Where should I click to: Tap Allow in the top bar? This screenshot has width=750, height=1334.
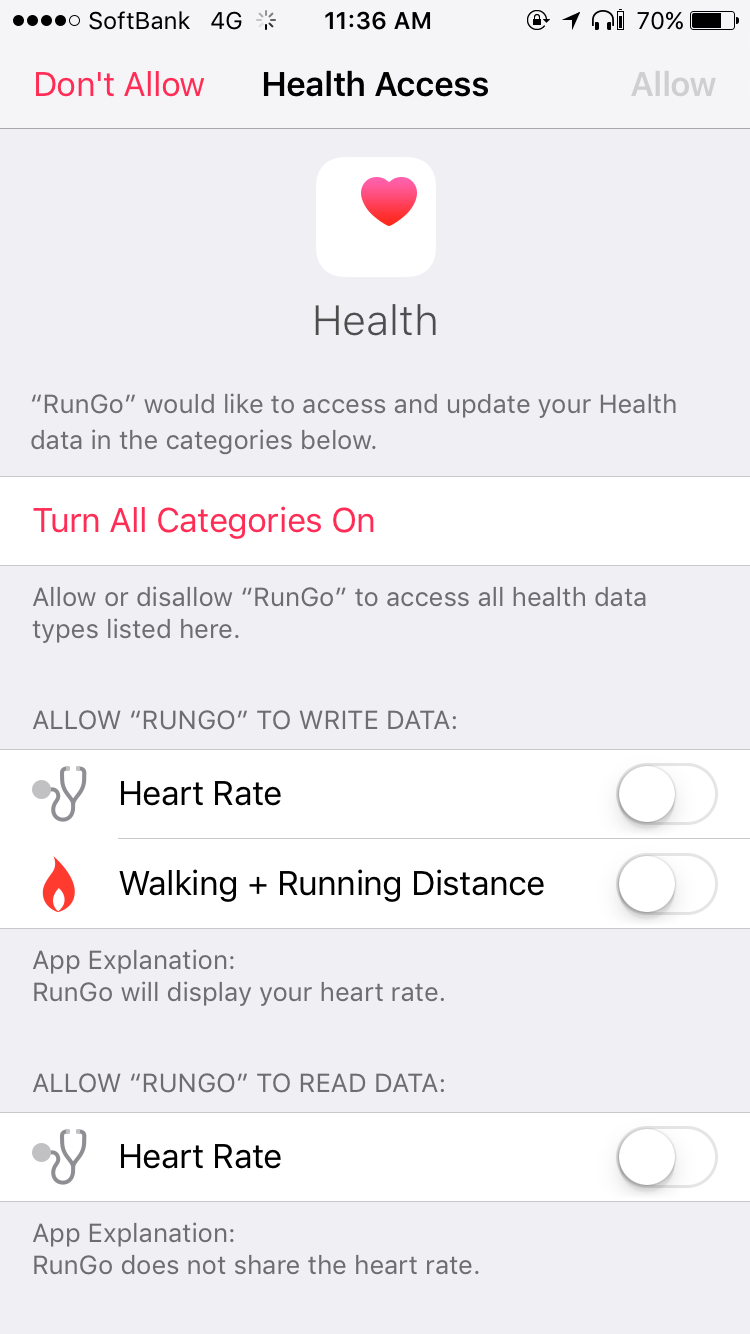pyautogui.click(x=673, y=85)
